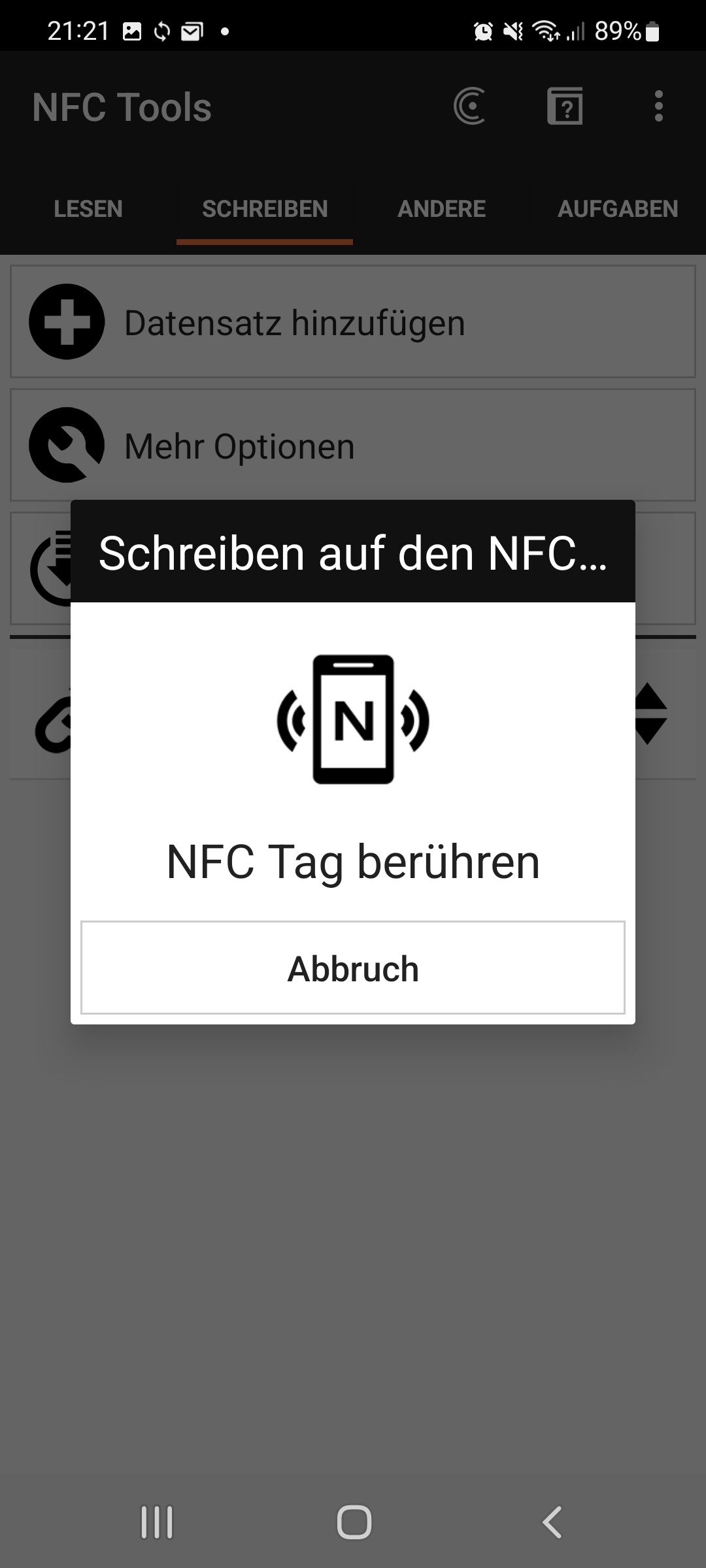706x1568 pixels.
Task: Tap Datensatz hinzufügen to add a record
Action: coord(353,321)
